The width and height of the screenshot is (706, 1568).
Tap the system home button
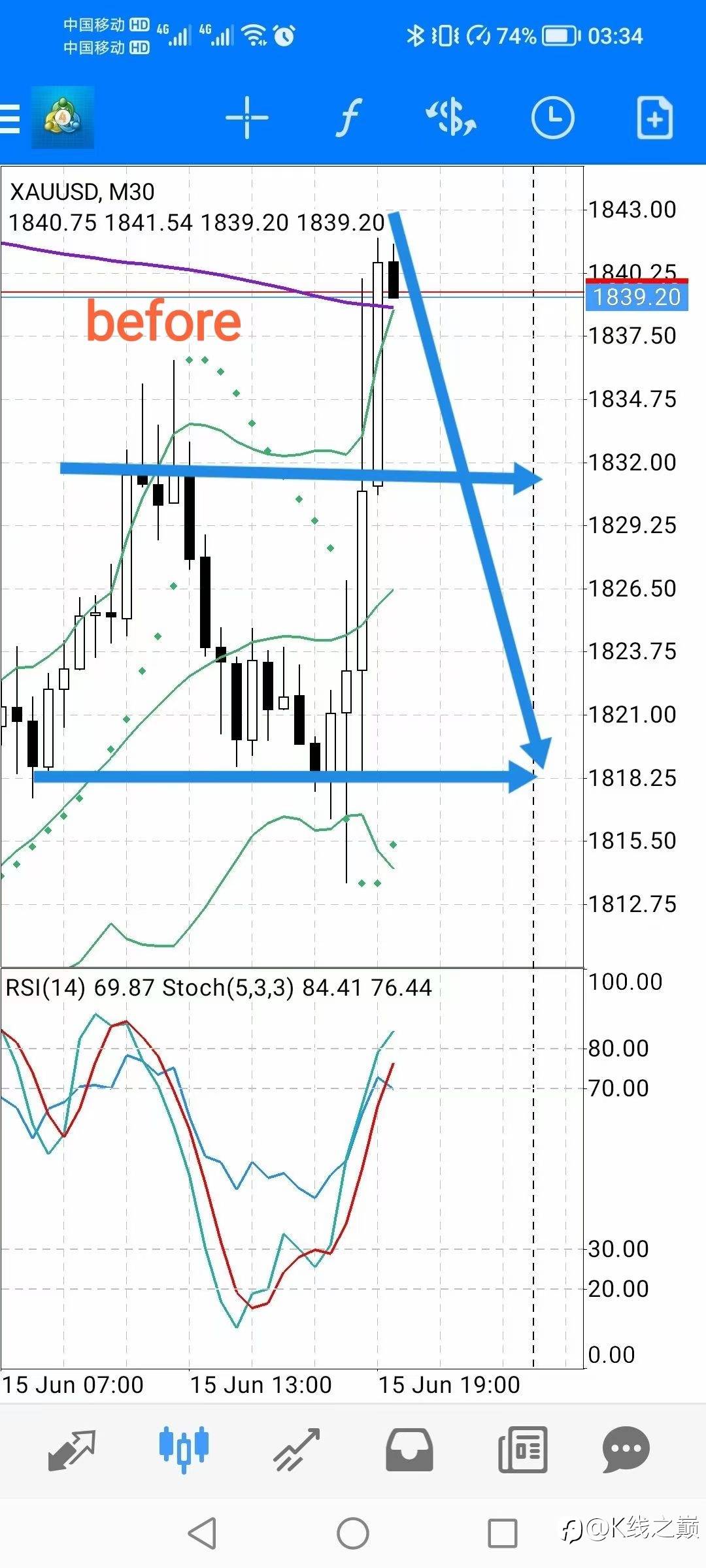[x=353, y=1533]
